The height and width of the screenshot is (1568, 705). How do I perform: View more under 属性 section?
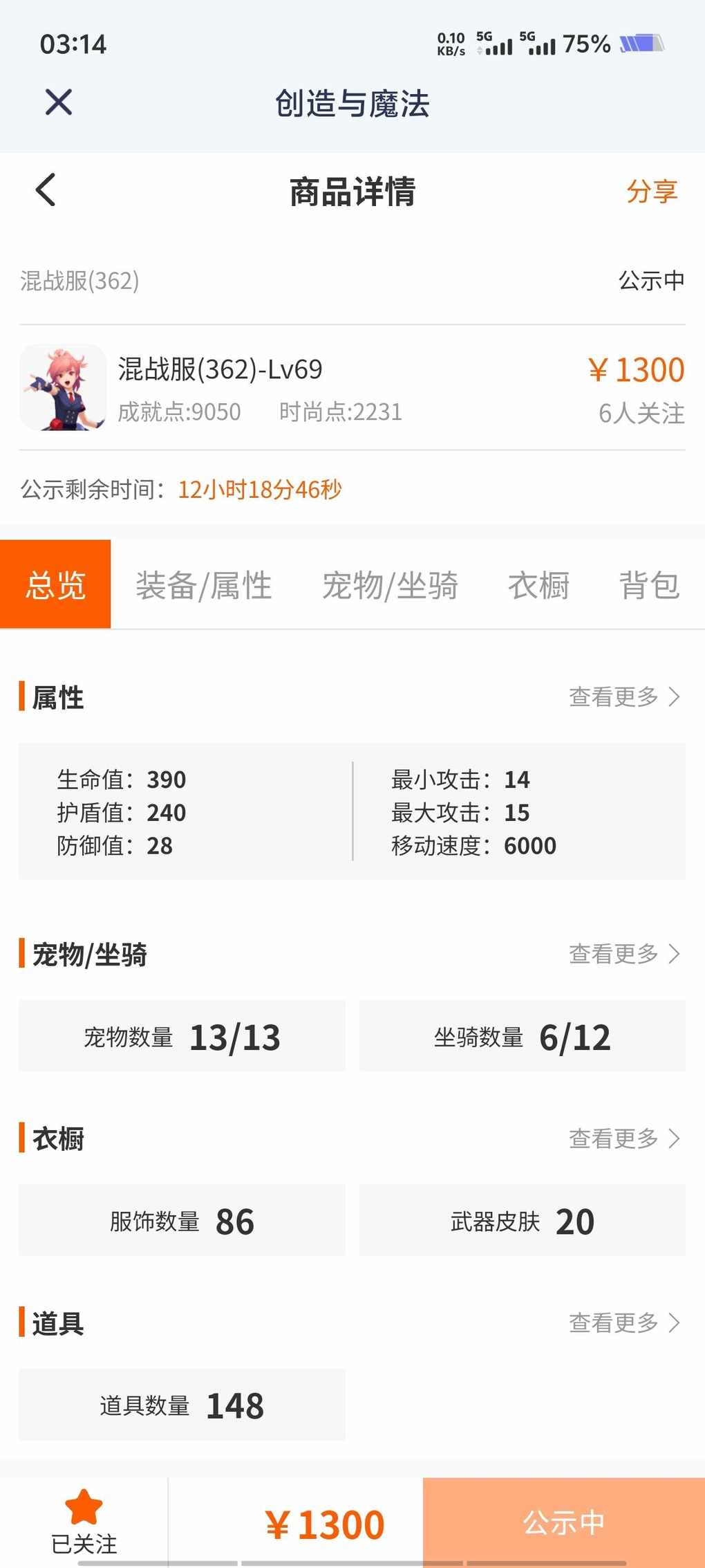pos(625,697)
